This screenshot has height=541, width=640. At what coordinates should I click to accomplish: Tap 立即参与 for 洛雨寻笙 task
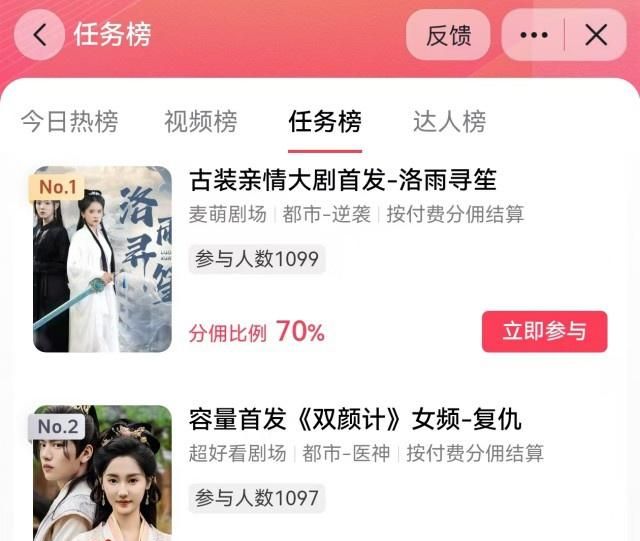544,331
